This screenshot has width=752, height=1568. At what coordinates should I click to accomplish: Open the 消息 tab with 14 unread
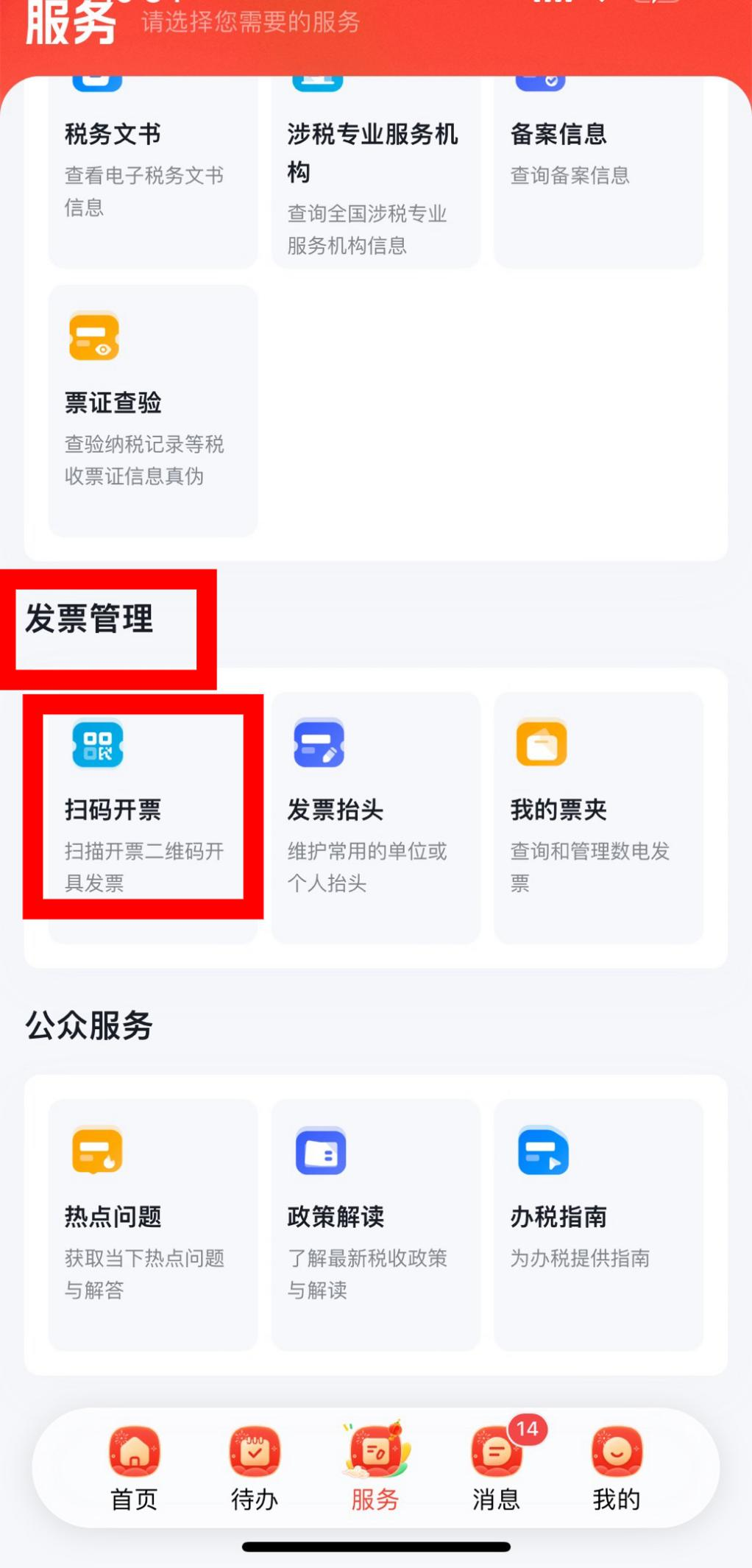click(497, 1468)
